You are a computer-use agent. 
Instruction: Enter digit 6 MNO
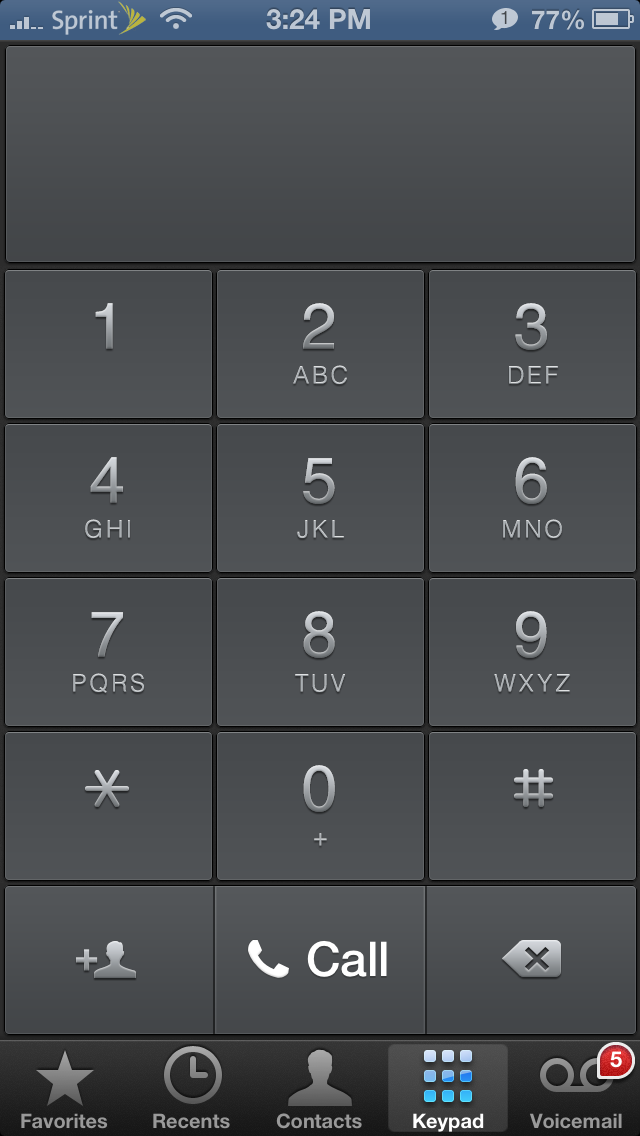pyautogui.click(x=532, y=498)
